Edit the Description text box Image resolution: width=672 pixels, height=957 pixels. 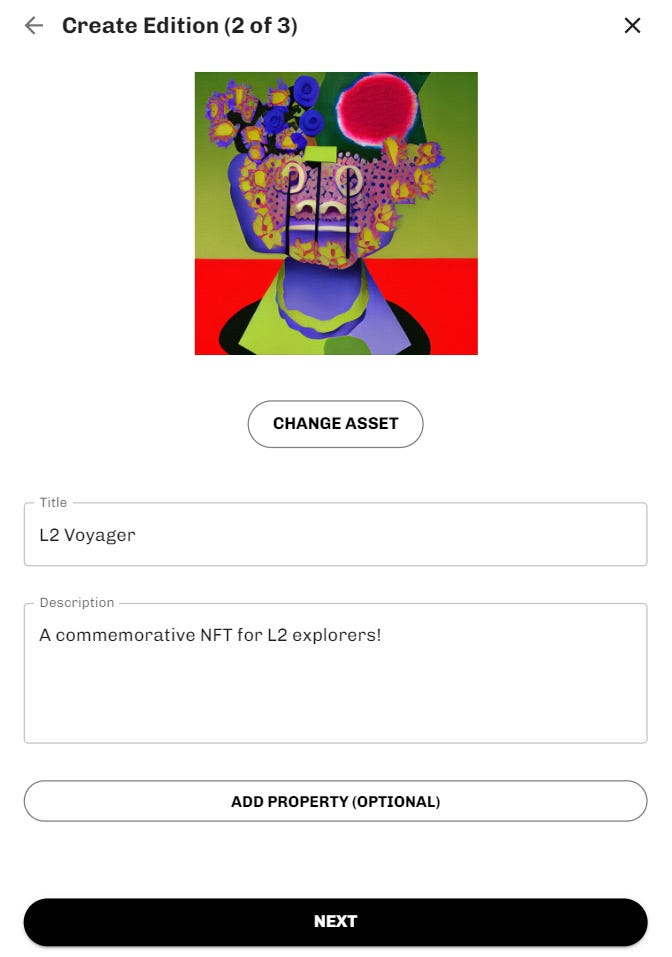335,675
